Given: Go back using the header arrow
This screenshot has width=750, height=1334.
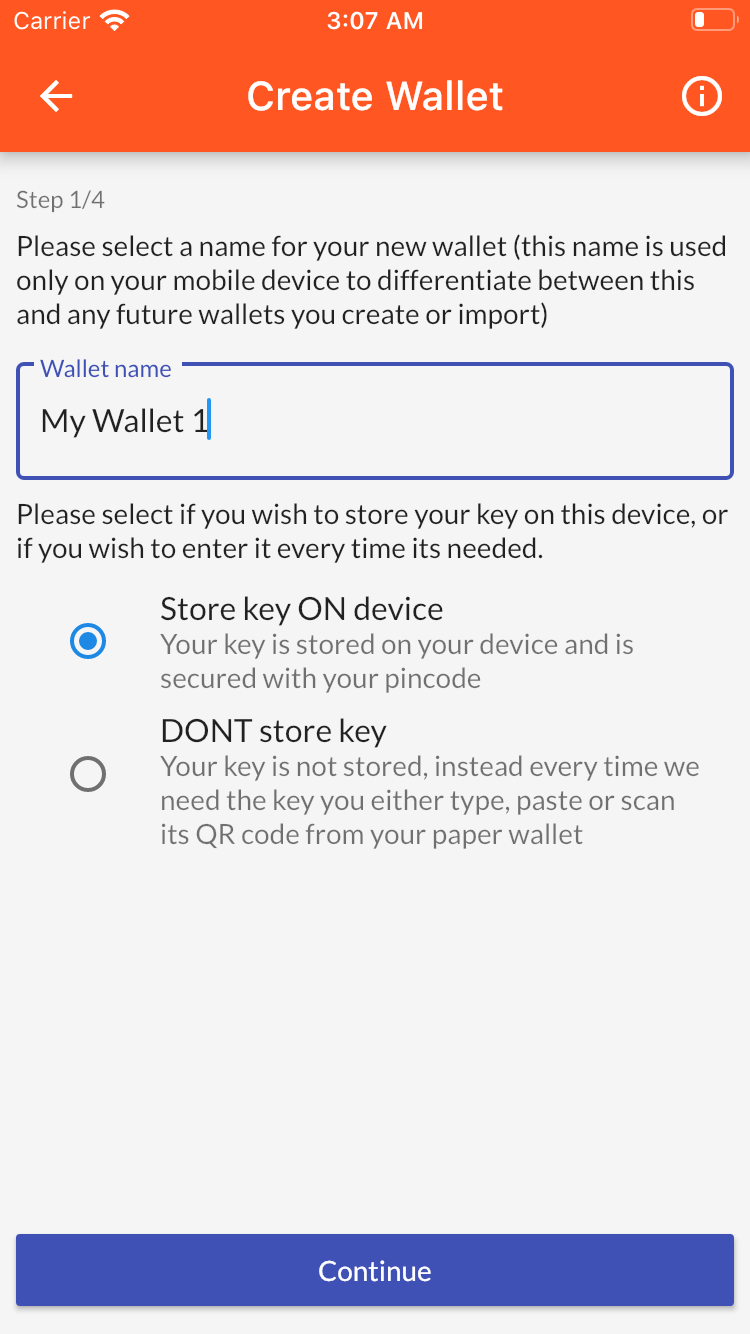Looking at the screenshot, I should pos(56,96).
